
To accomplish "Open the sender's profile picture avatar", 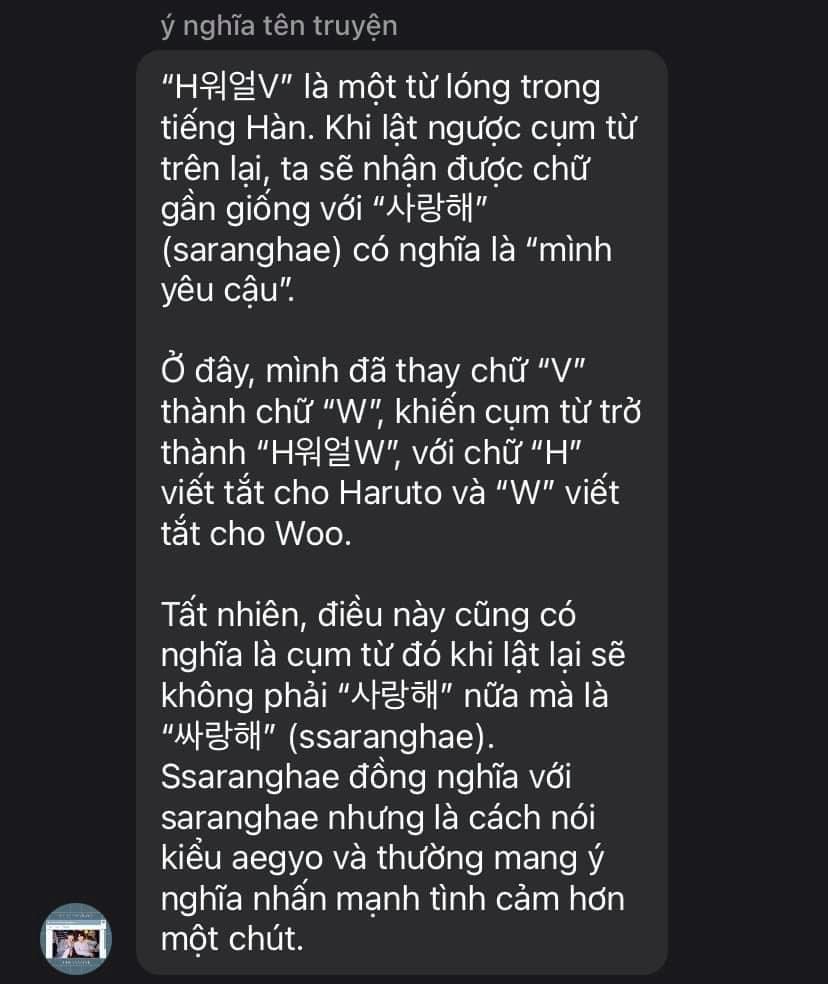I will click(x=76, y=939).
